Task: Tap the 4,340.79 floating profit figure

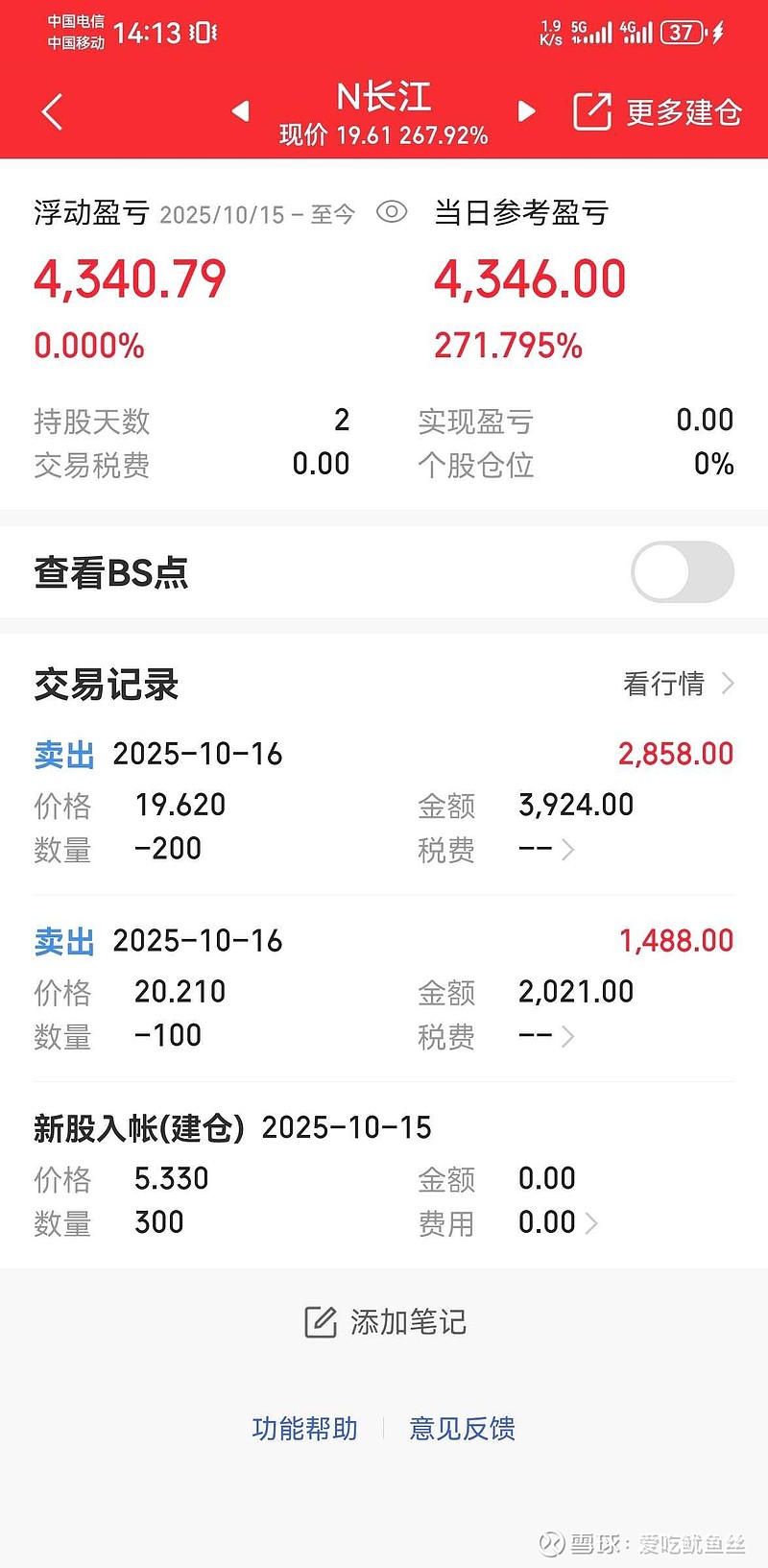Action: pyautogui.click(x=130, y=280)
